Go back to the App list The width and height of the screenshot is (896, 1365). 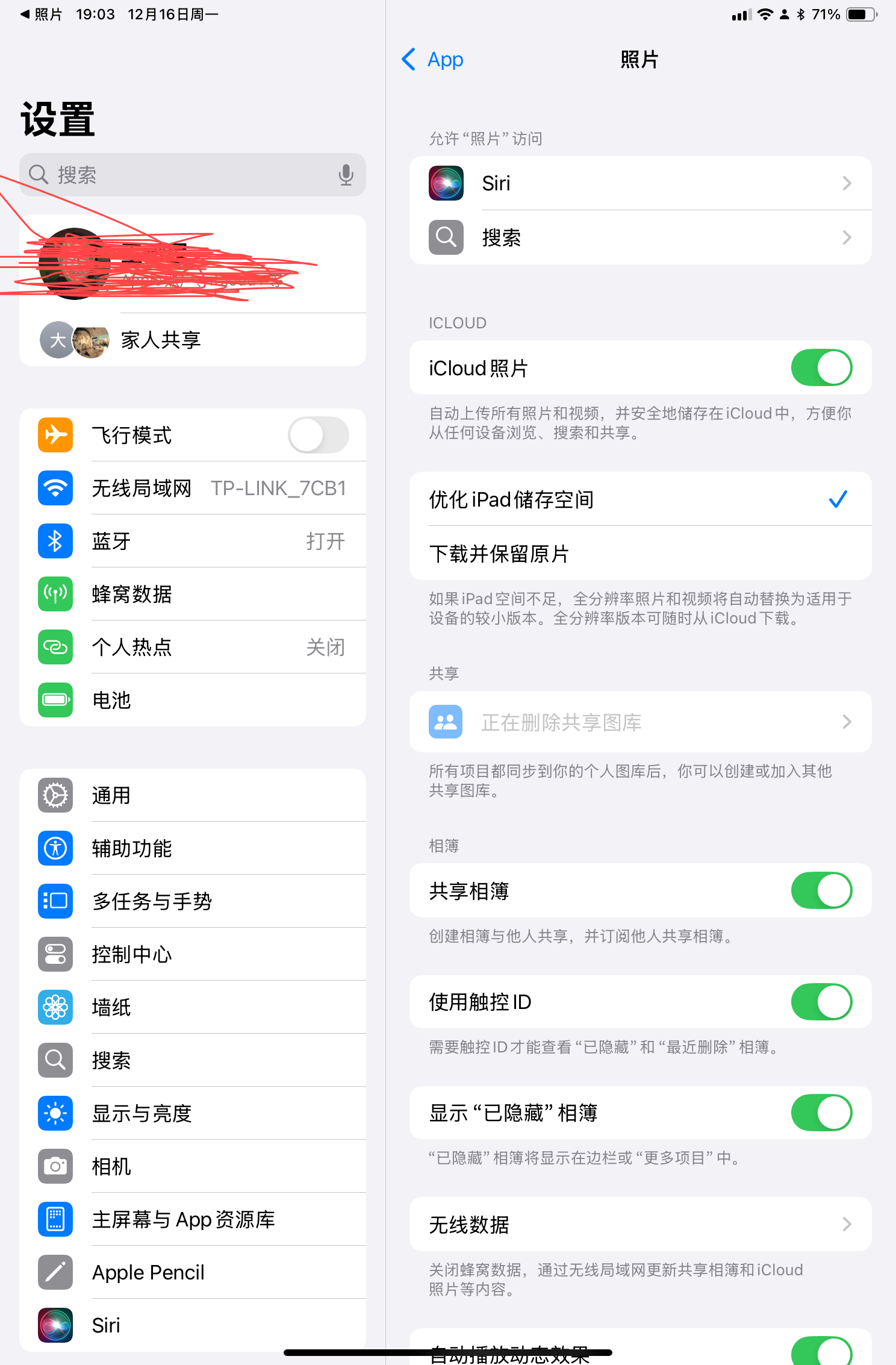click(x=432, y=60)
